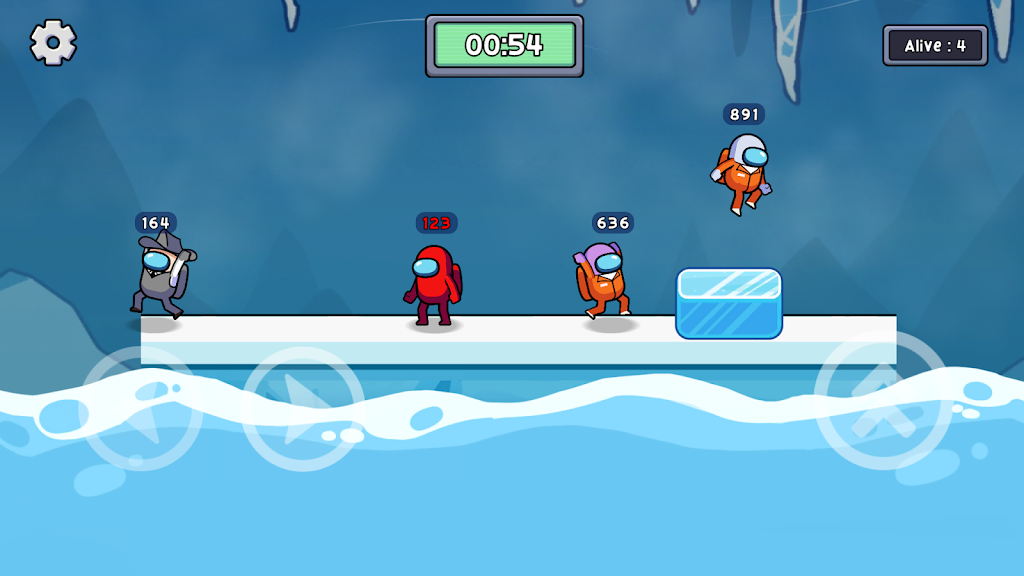Open the settings gear
Image resolution: width=1024 pixels, height=576 pixels.
coord(53,42)
